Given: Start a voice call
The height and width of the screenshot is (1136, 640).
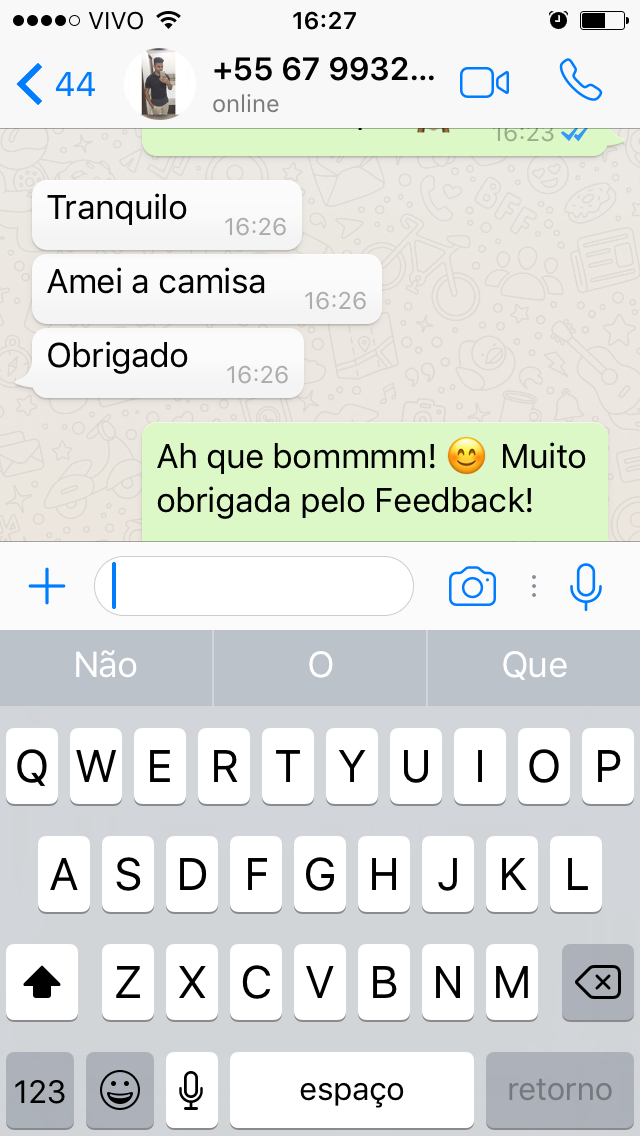Looking at the screenshot, I should click(581, 82).
